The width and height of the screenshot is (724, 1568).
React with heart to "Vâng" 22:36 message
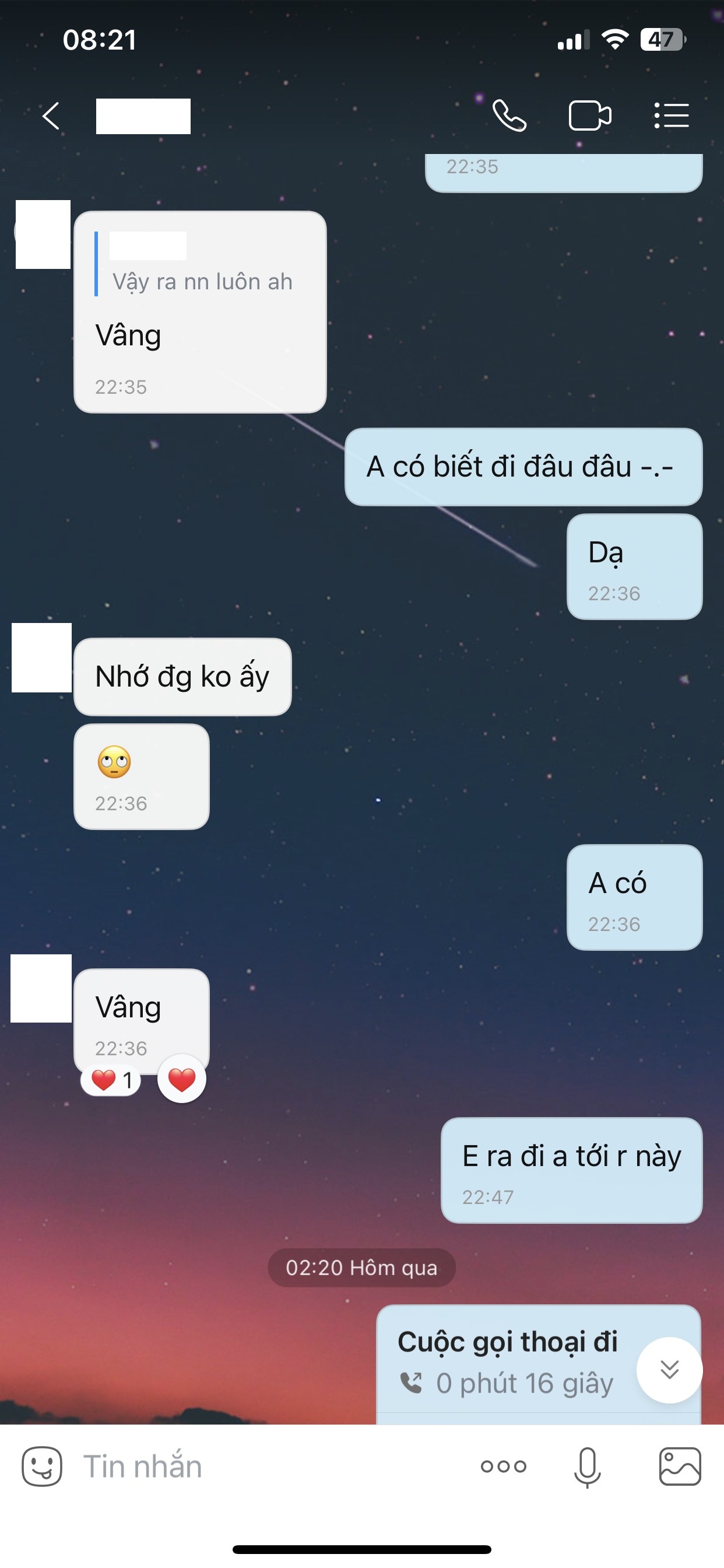click(181, 1080)
